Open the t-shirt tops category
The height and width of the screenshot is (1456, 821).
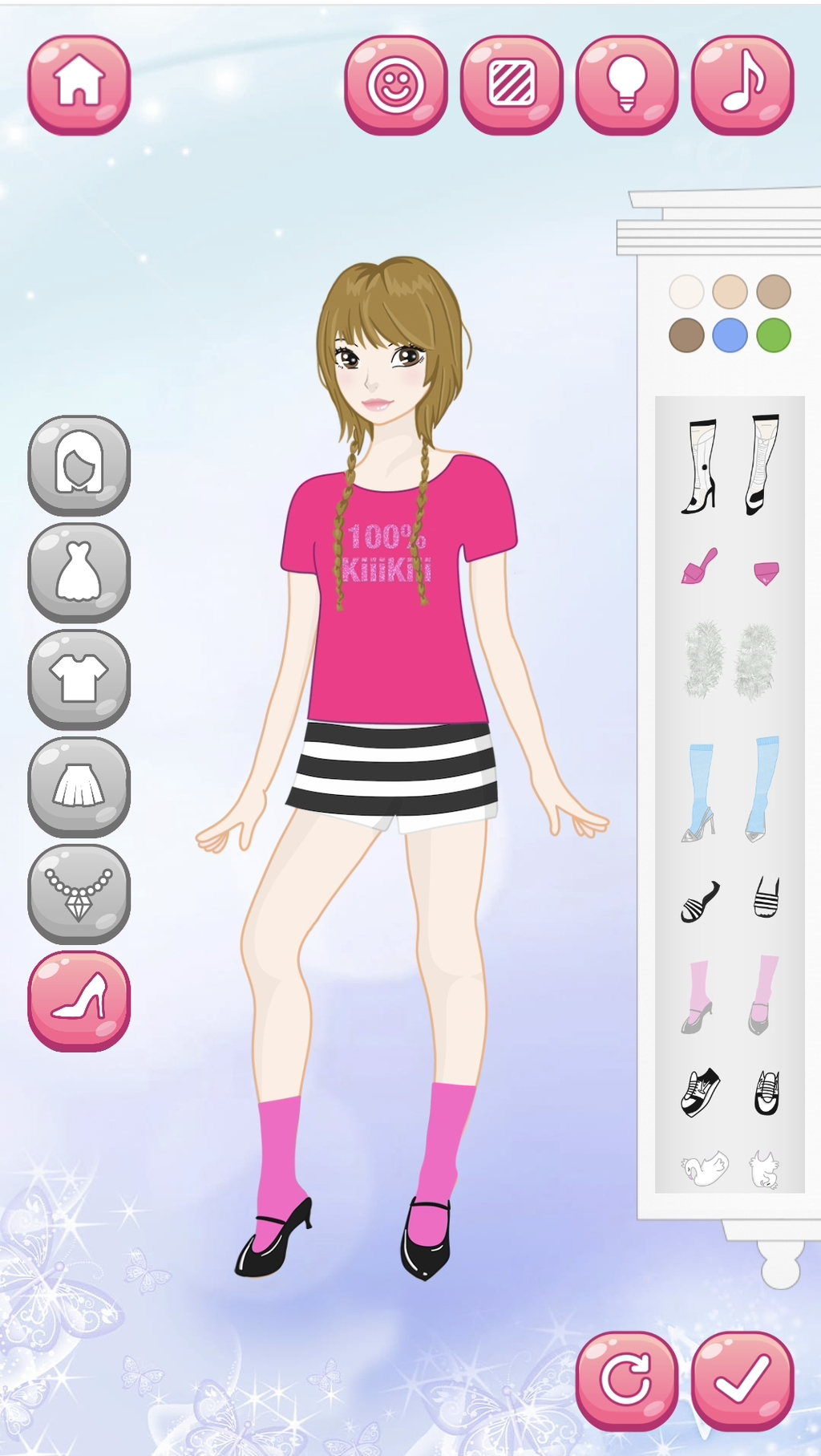pyautogui.click(x=79, y=679)
